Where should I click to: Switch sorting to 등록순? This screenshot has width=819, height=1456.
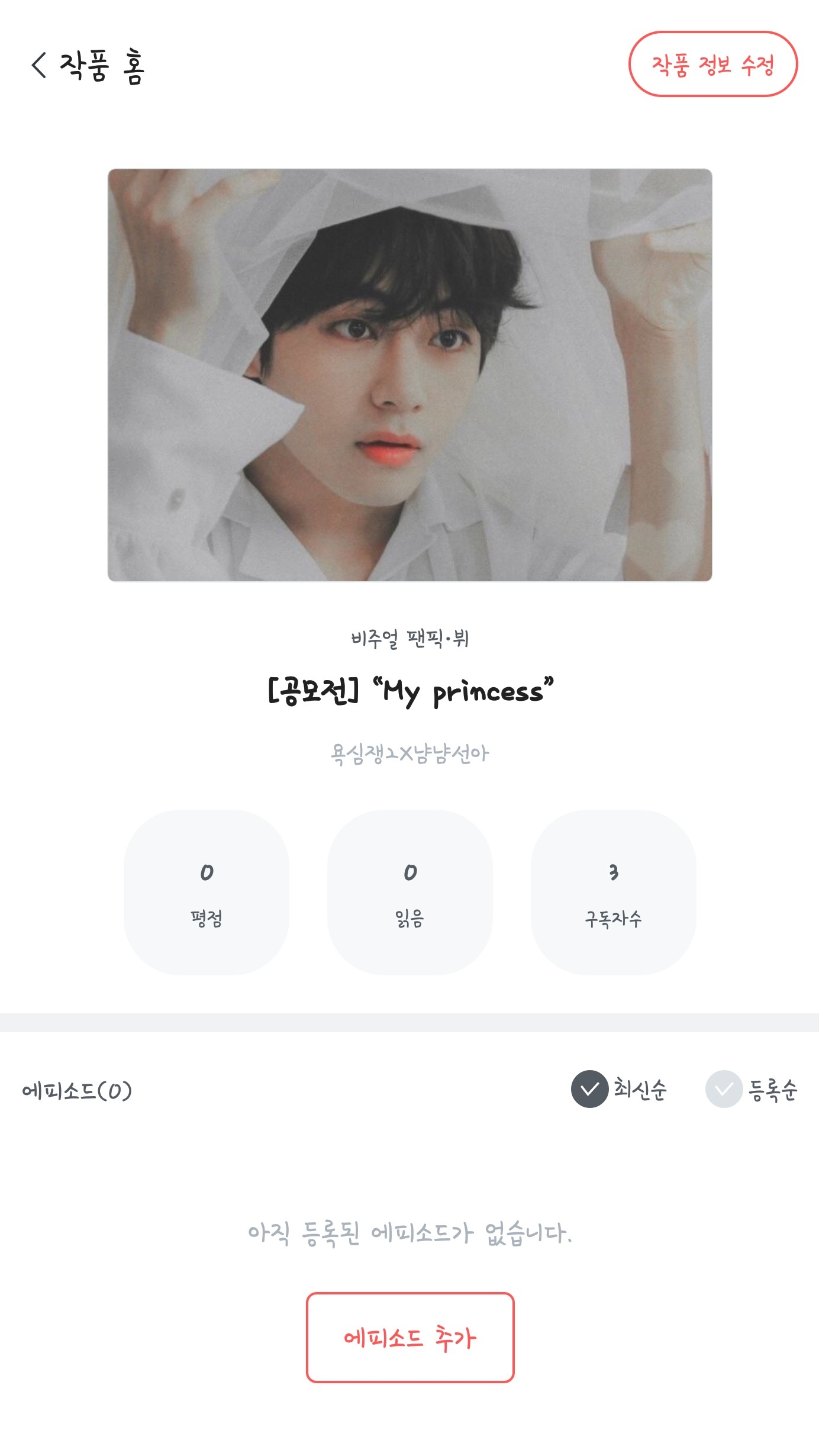(x=752, y=1088)
